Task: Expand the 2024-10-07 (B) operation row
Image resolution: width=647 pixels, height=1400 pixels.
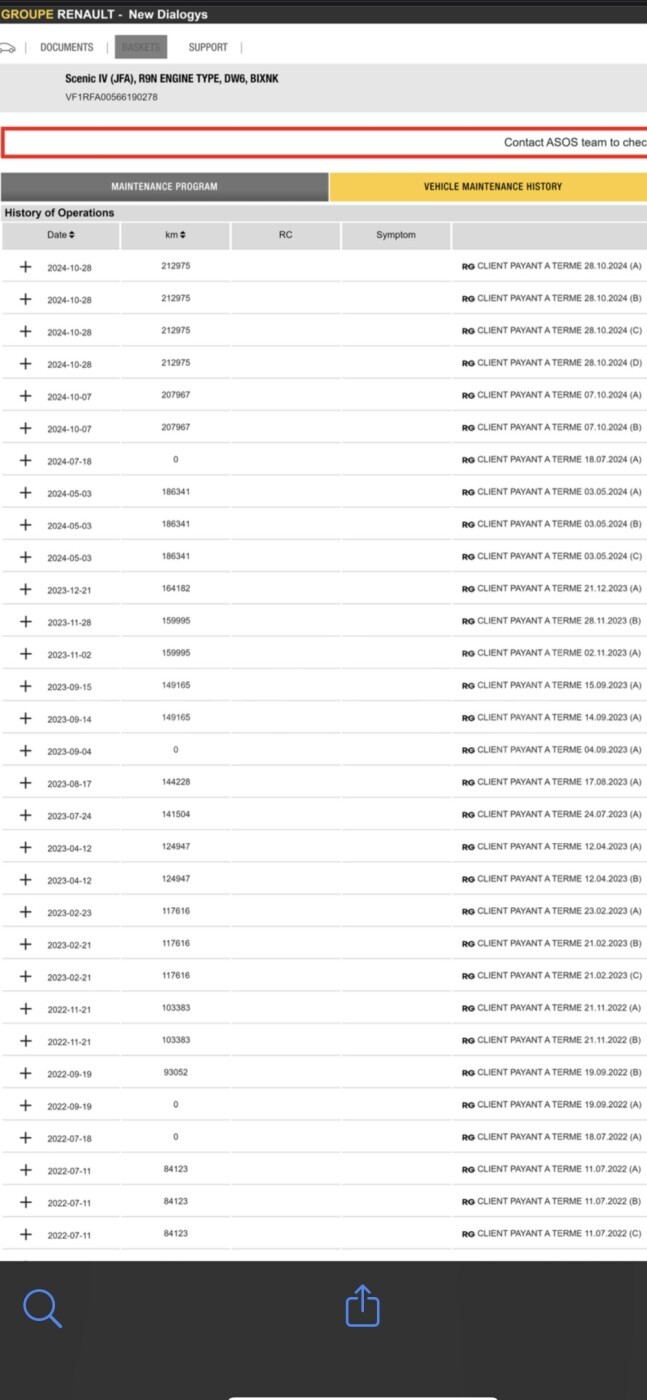Action: coord(25,428)
